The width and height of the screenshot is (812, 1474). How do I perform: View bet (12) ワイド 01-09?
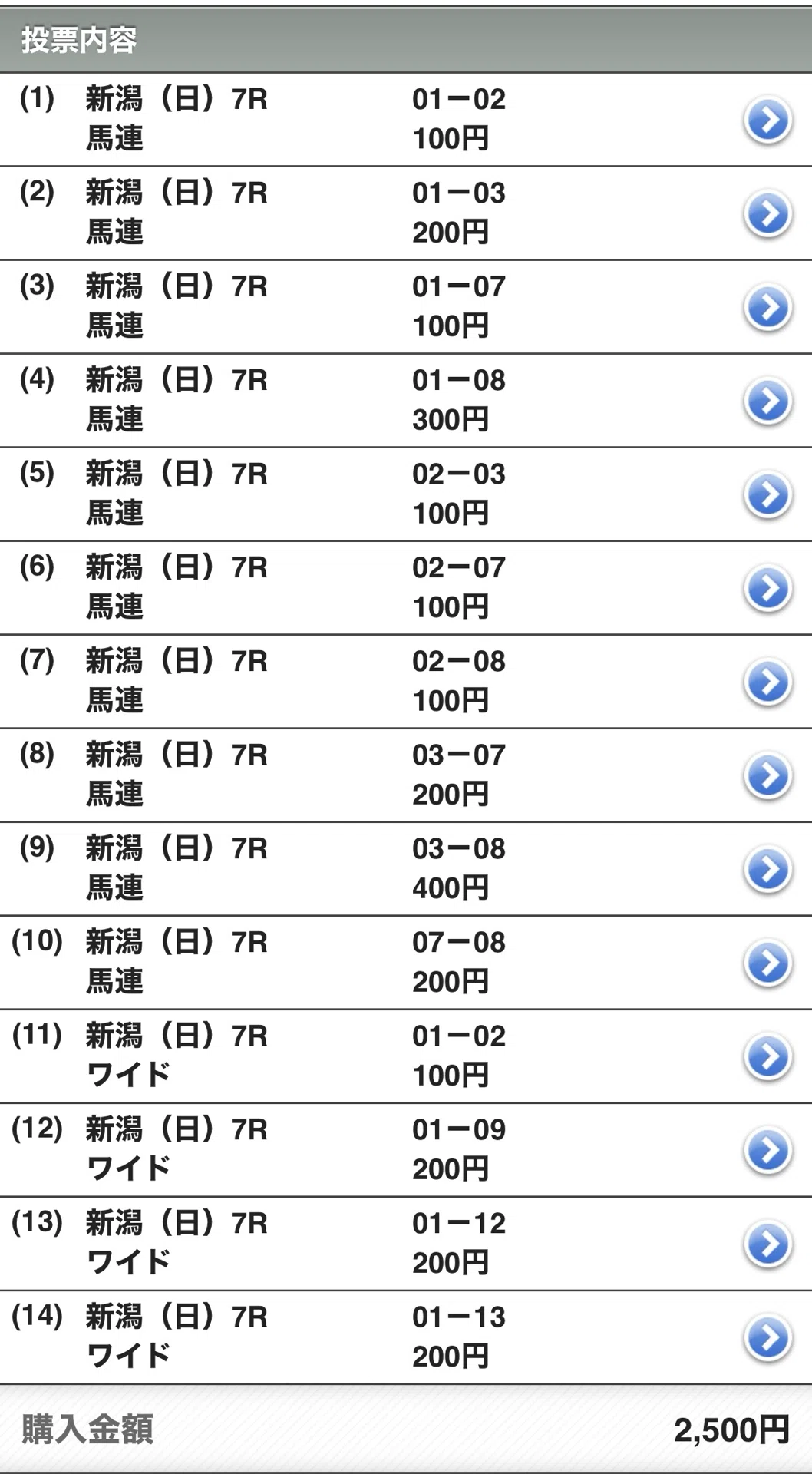pyautogui.click(x=406, y=1150)
